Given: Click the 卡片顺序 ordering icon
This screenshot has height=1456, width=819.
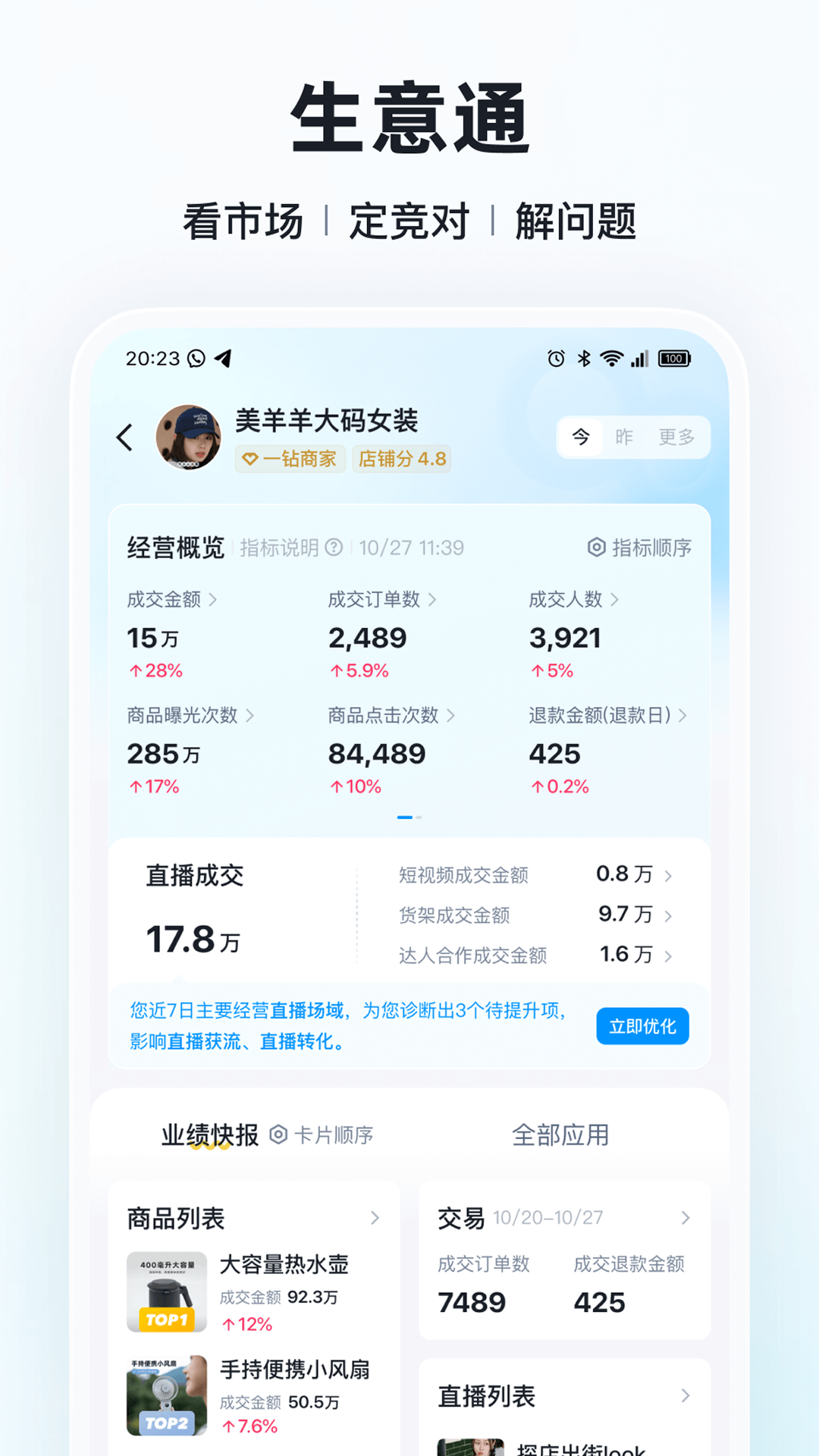Looking at the screenshot, I should (x=278, y=1135).
